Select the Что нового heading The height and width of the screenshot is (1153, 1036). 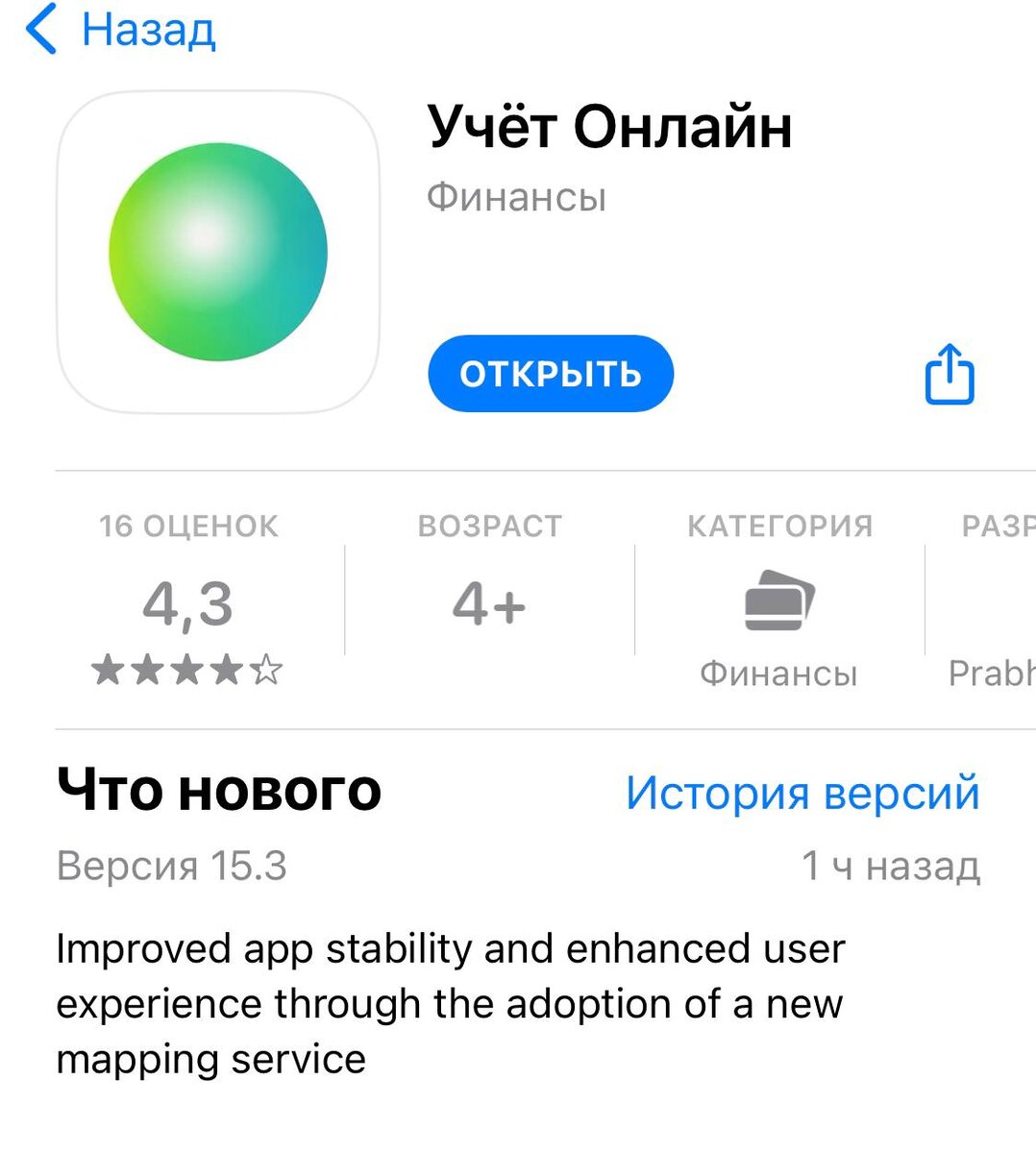[219, 790]
